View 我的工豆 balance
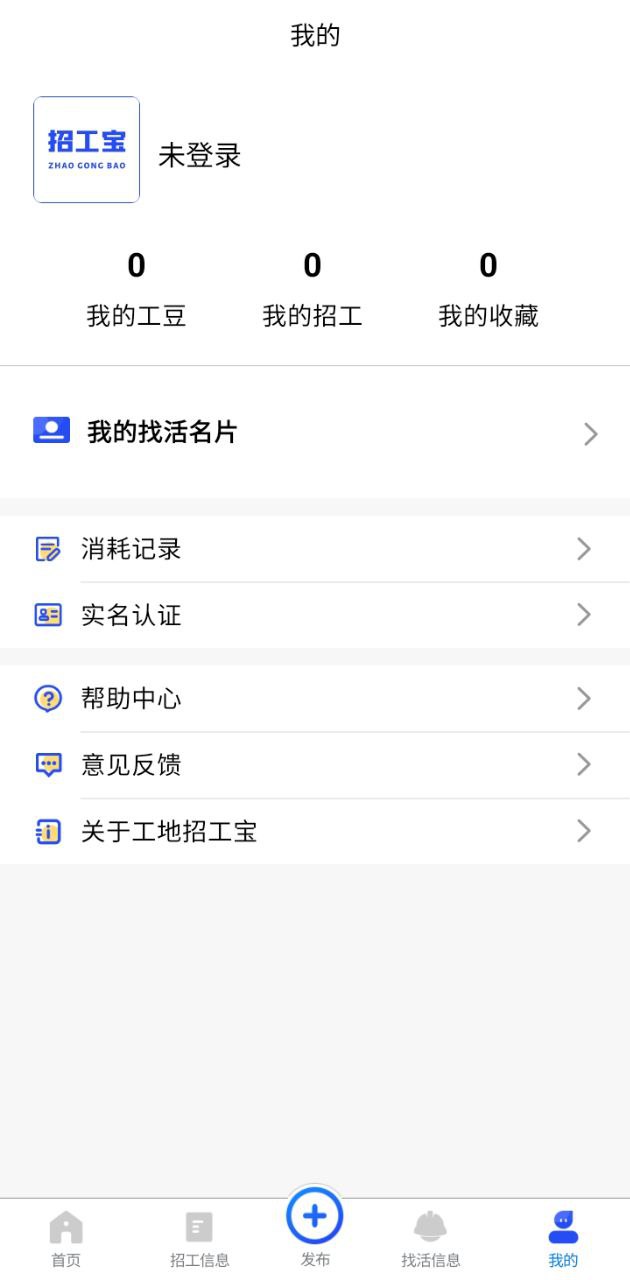 click(136, 290)
